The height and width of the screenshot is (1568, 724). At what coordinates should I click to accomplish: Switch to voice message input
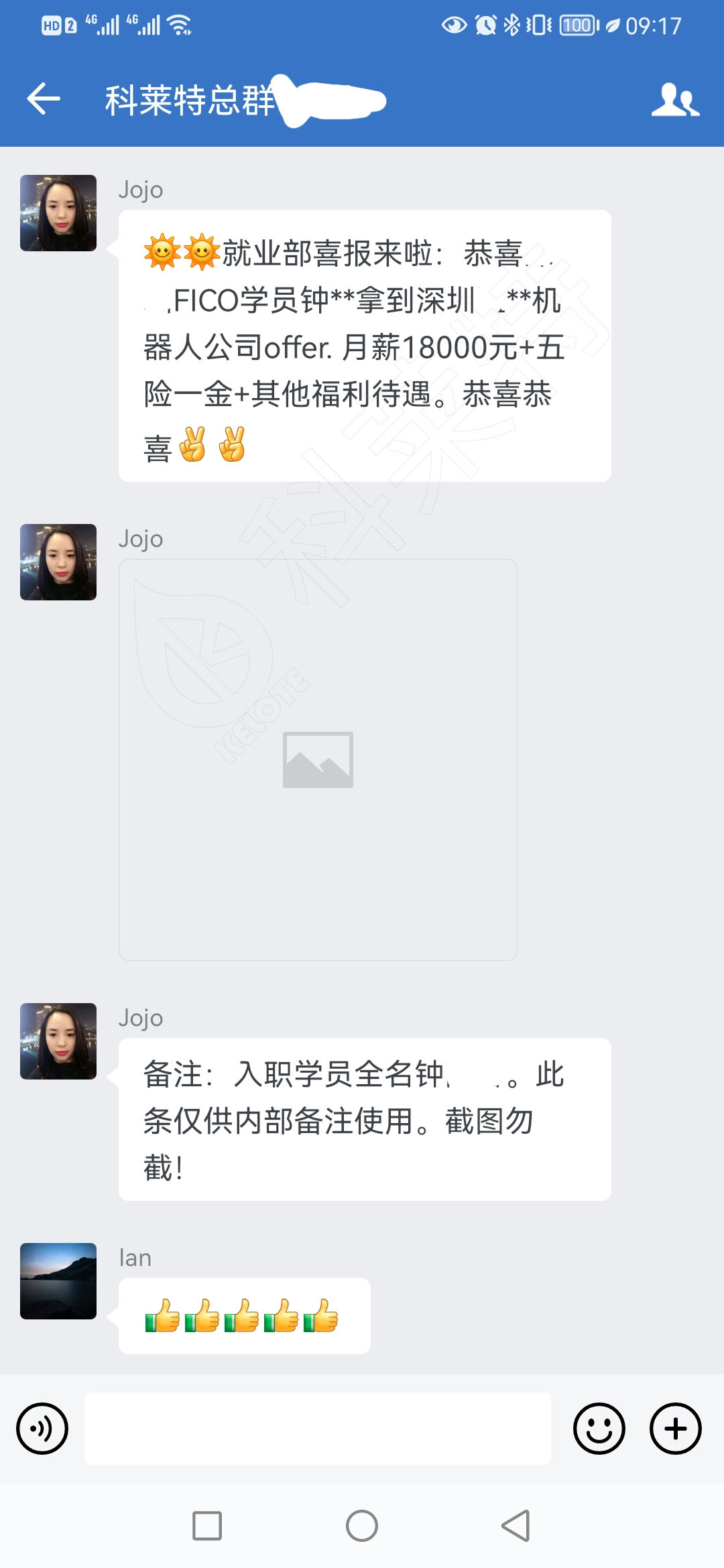(42, 1429)
